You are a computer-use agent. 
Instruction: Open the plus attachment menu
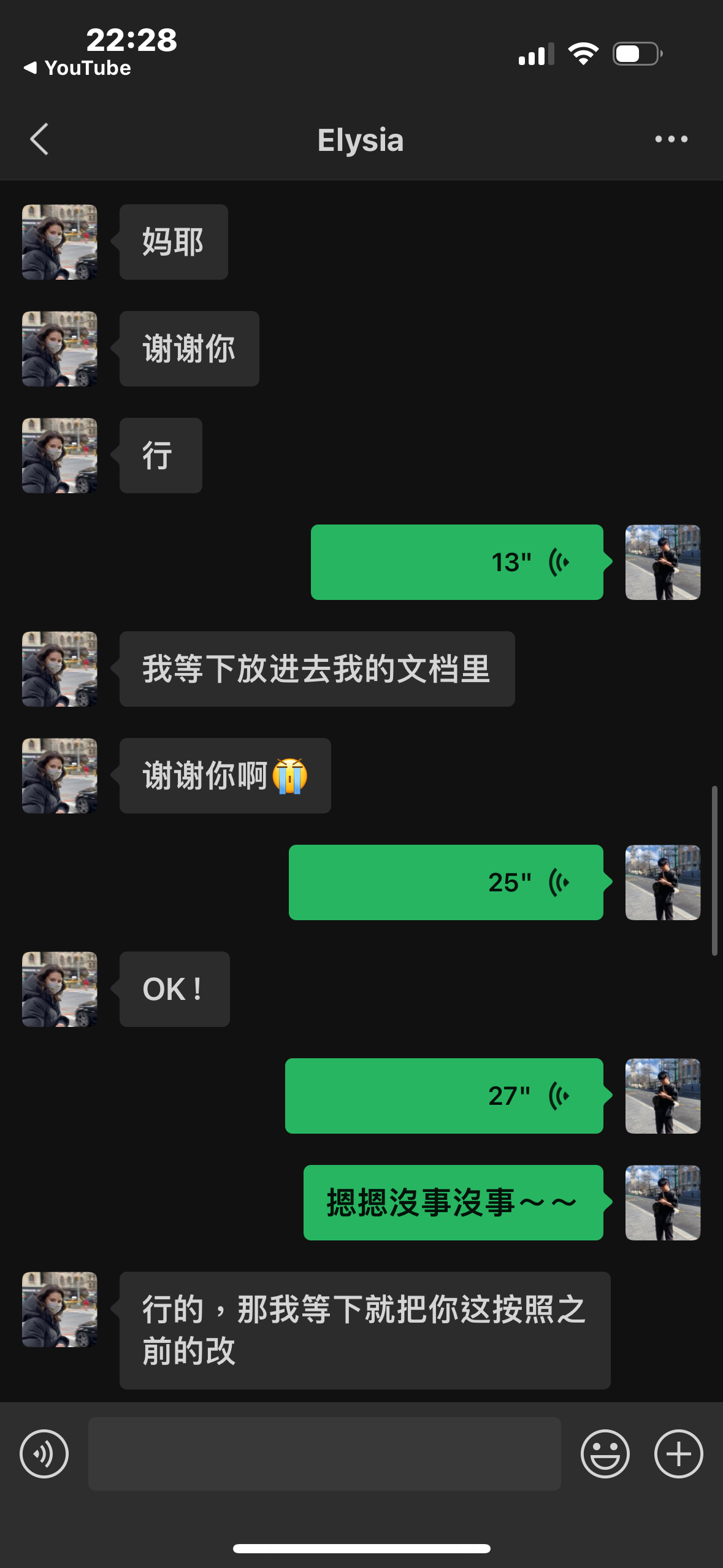(678, 1453)
